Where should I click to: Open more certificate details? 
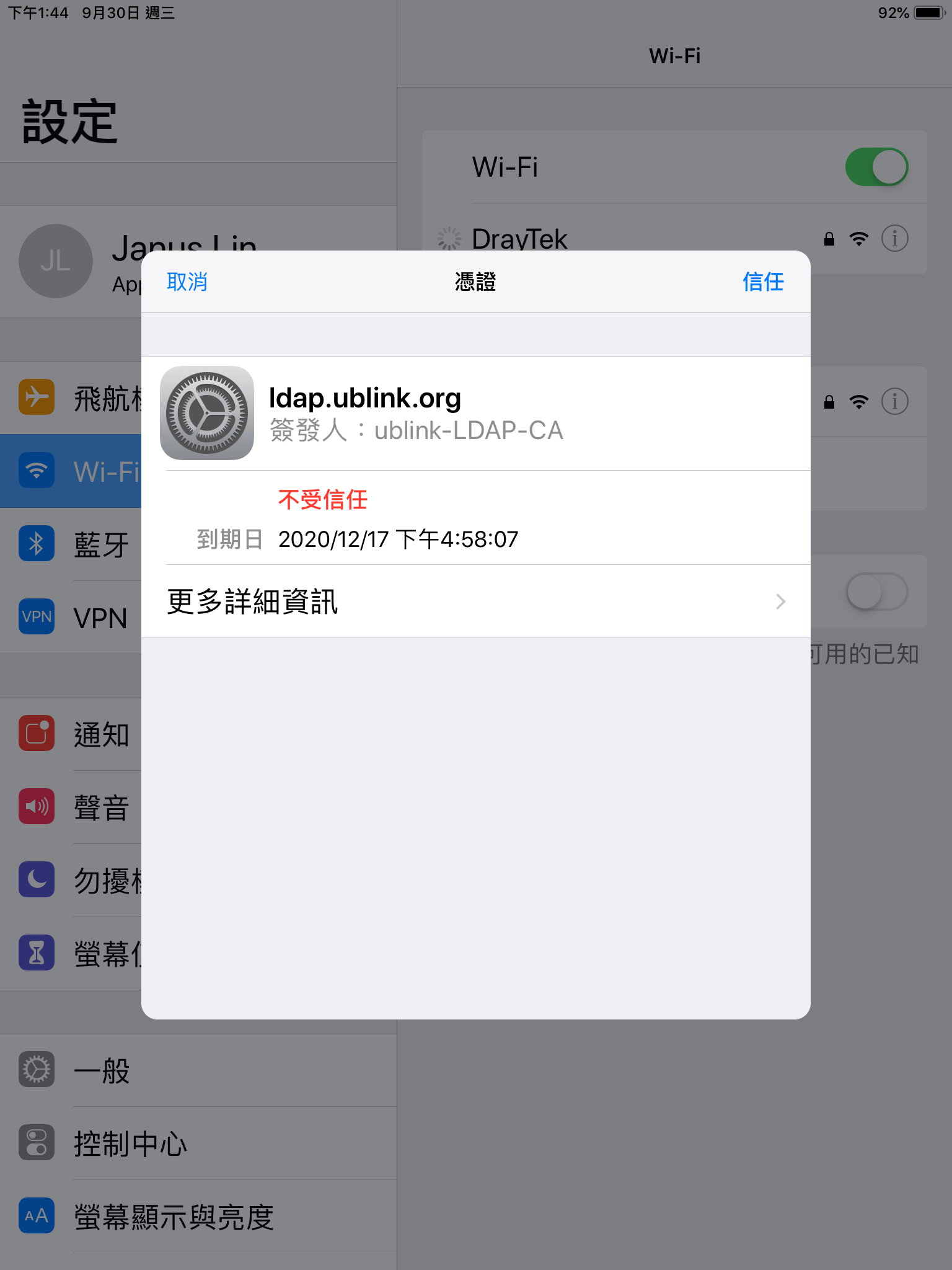tap(475, 602)
